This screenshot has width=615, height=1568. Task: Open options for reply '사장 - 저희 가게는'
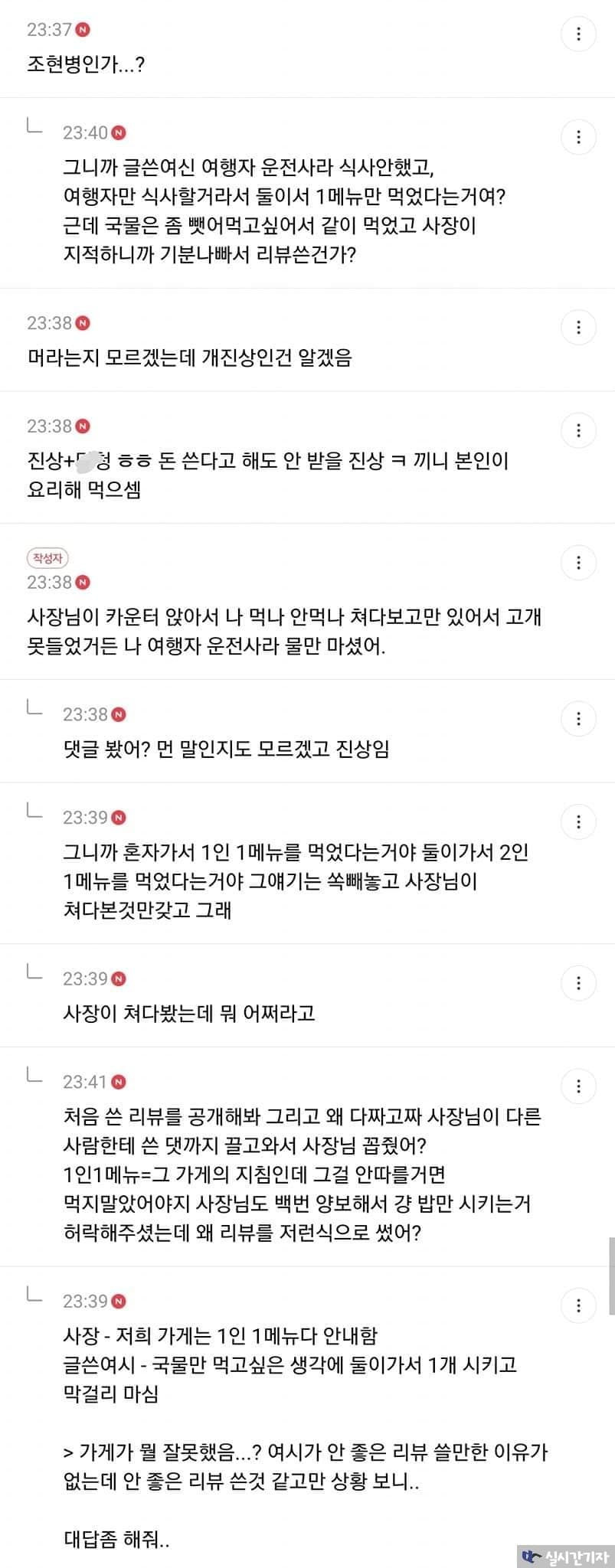coord(578,1305)
